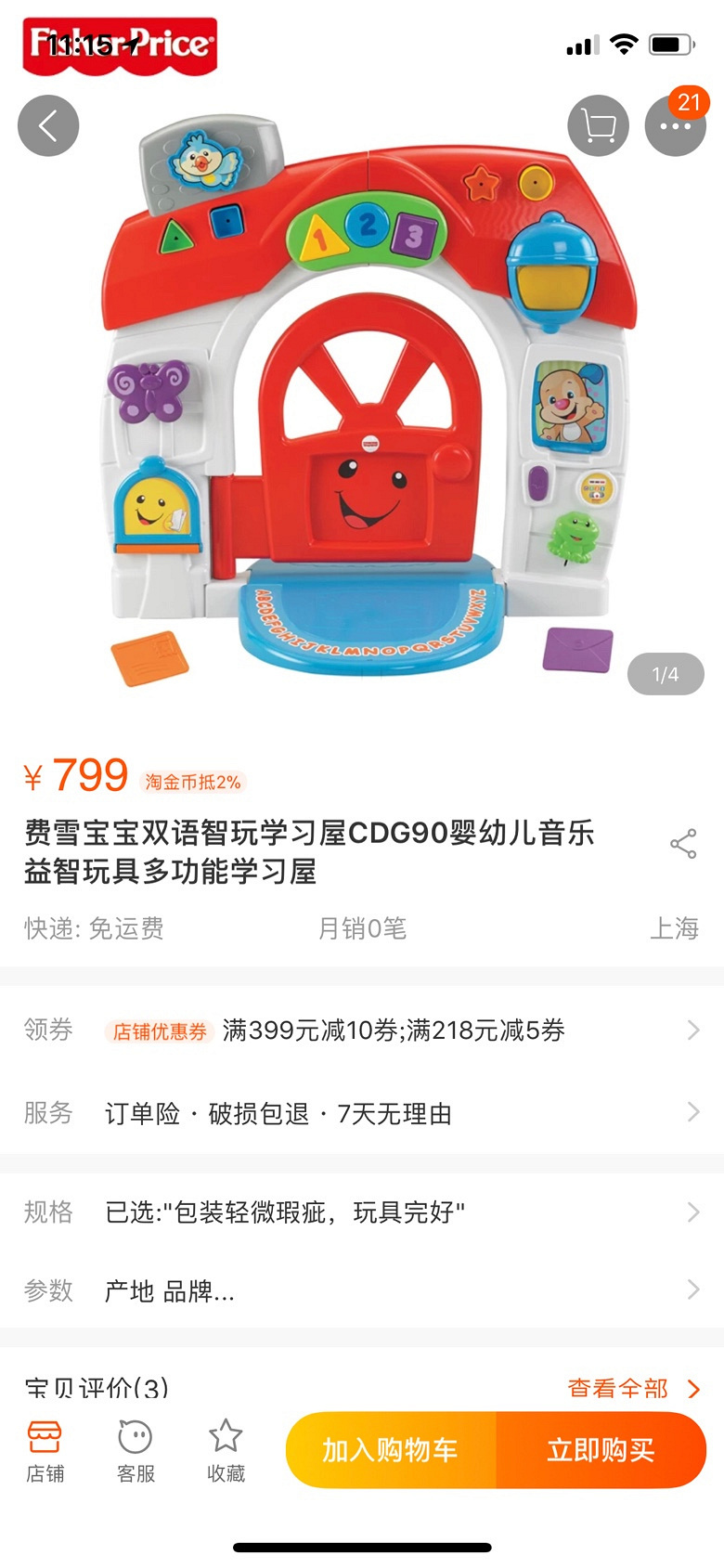The width and height of the screenshot is (724, 1568).
Task: Share this Fisher-Price product
Action: tap(683, 844)
